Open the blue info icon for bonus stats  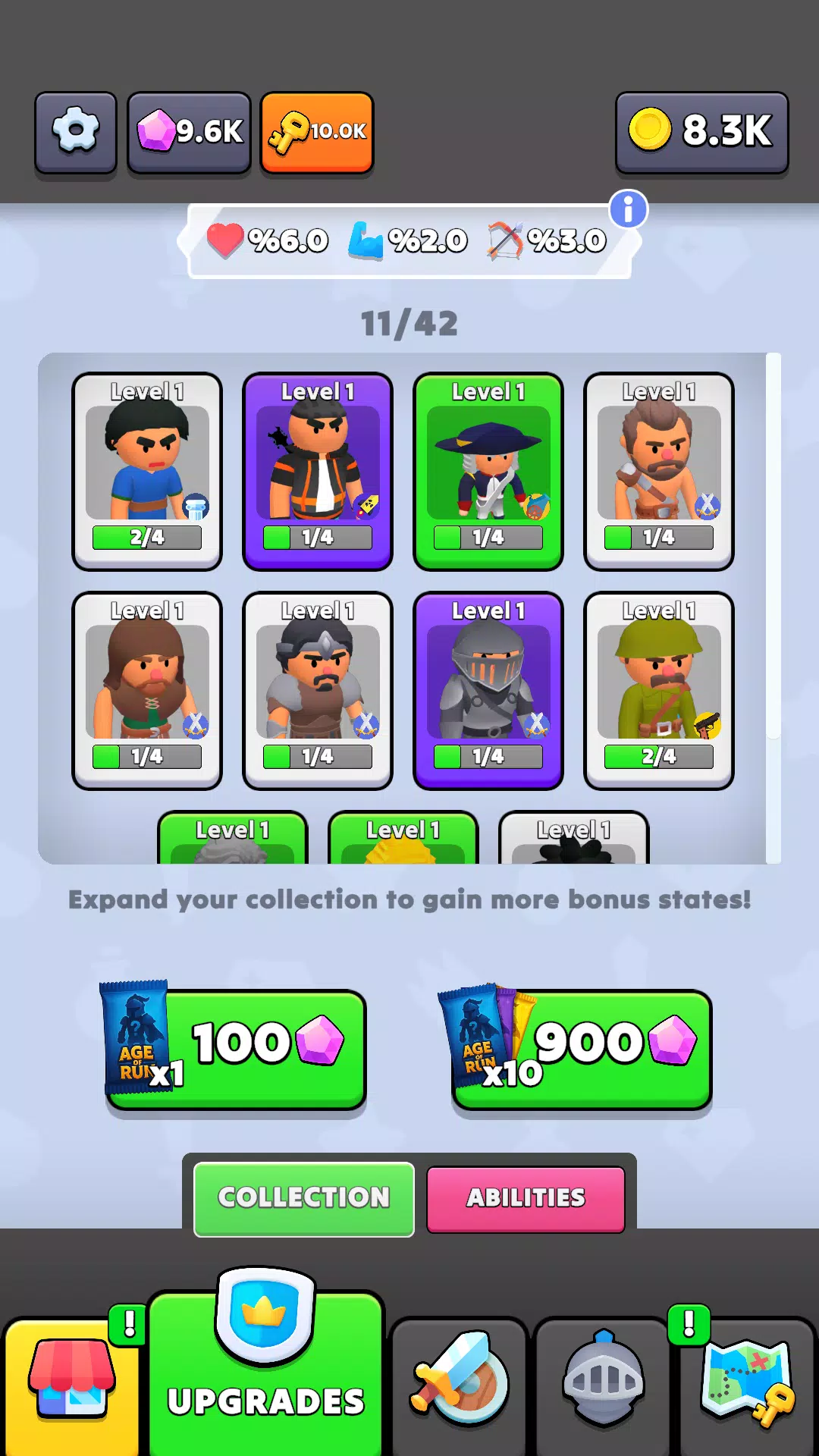coord(628,210)
